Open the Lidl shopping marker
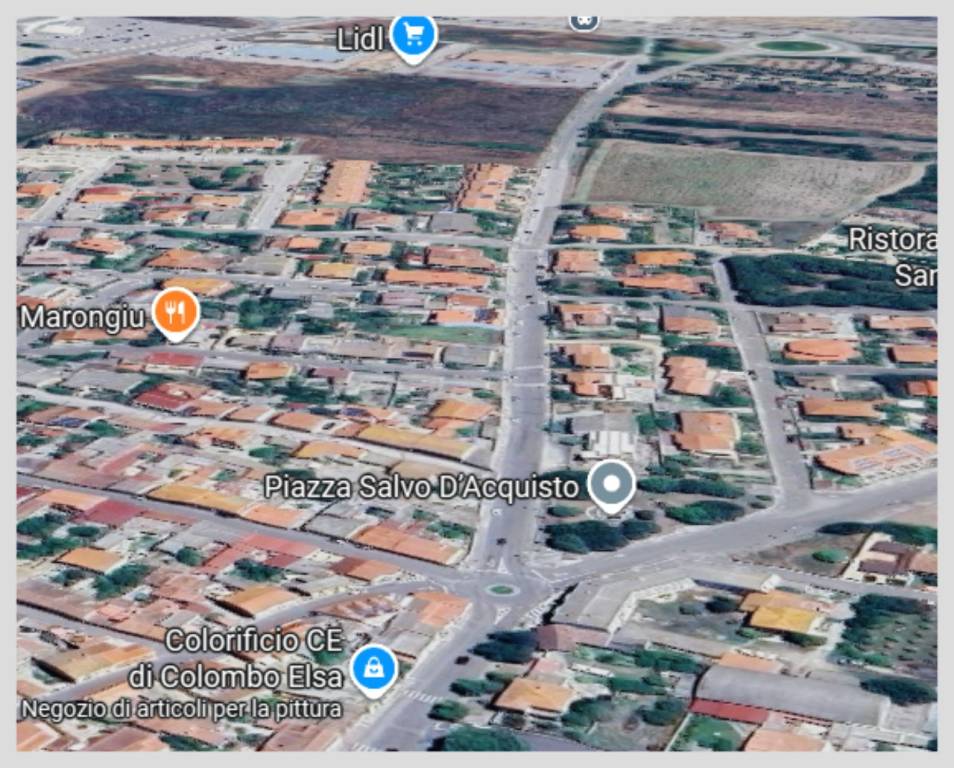The image size is (954, 768). [x=413, y=36]
